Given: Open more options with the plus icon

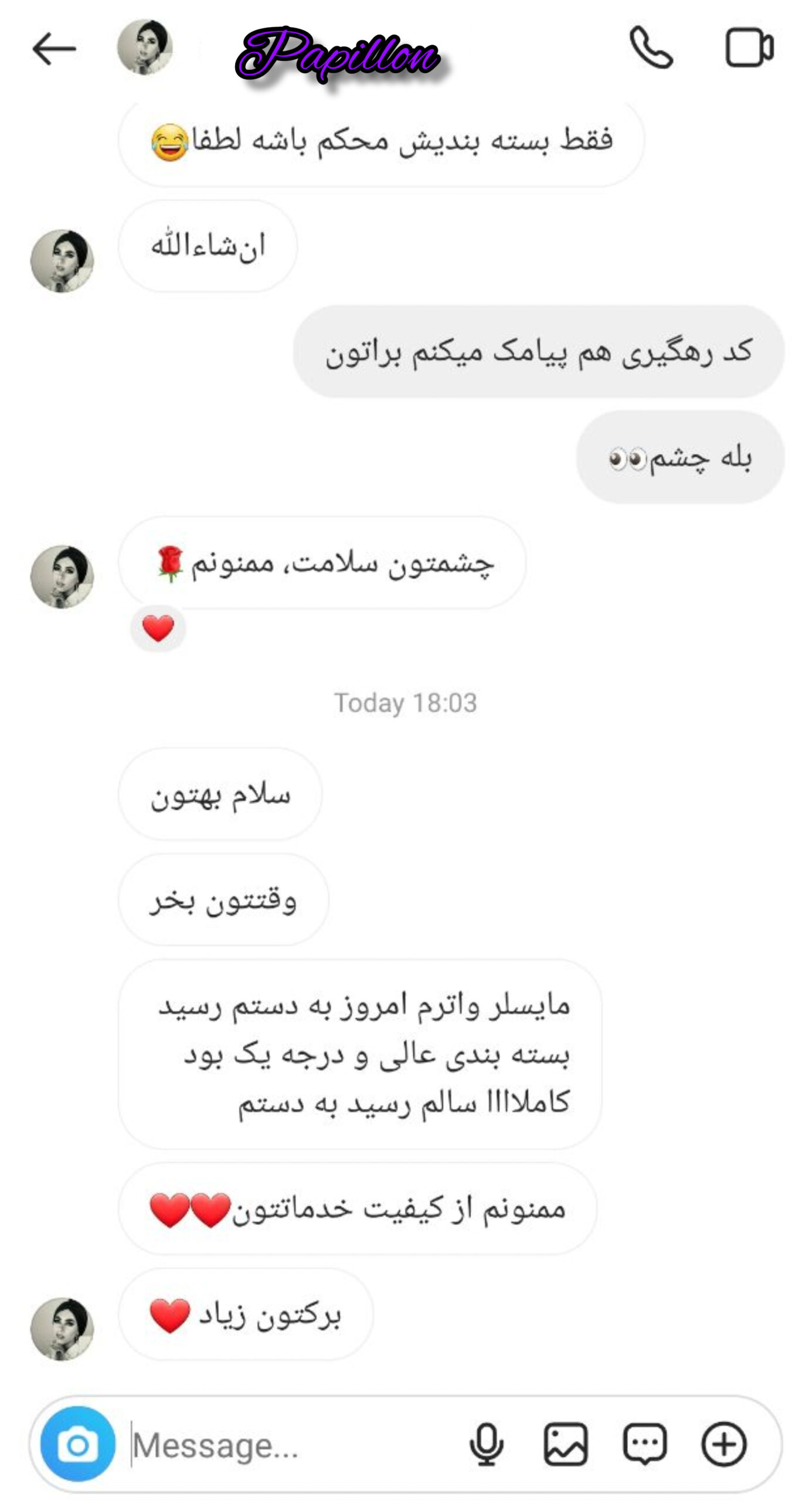Looking at the screenshot, I should point(724,1444).
